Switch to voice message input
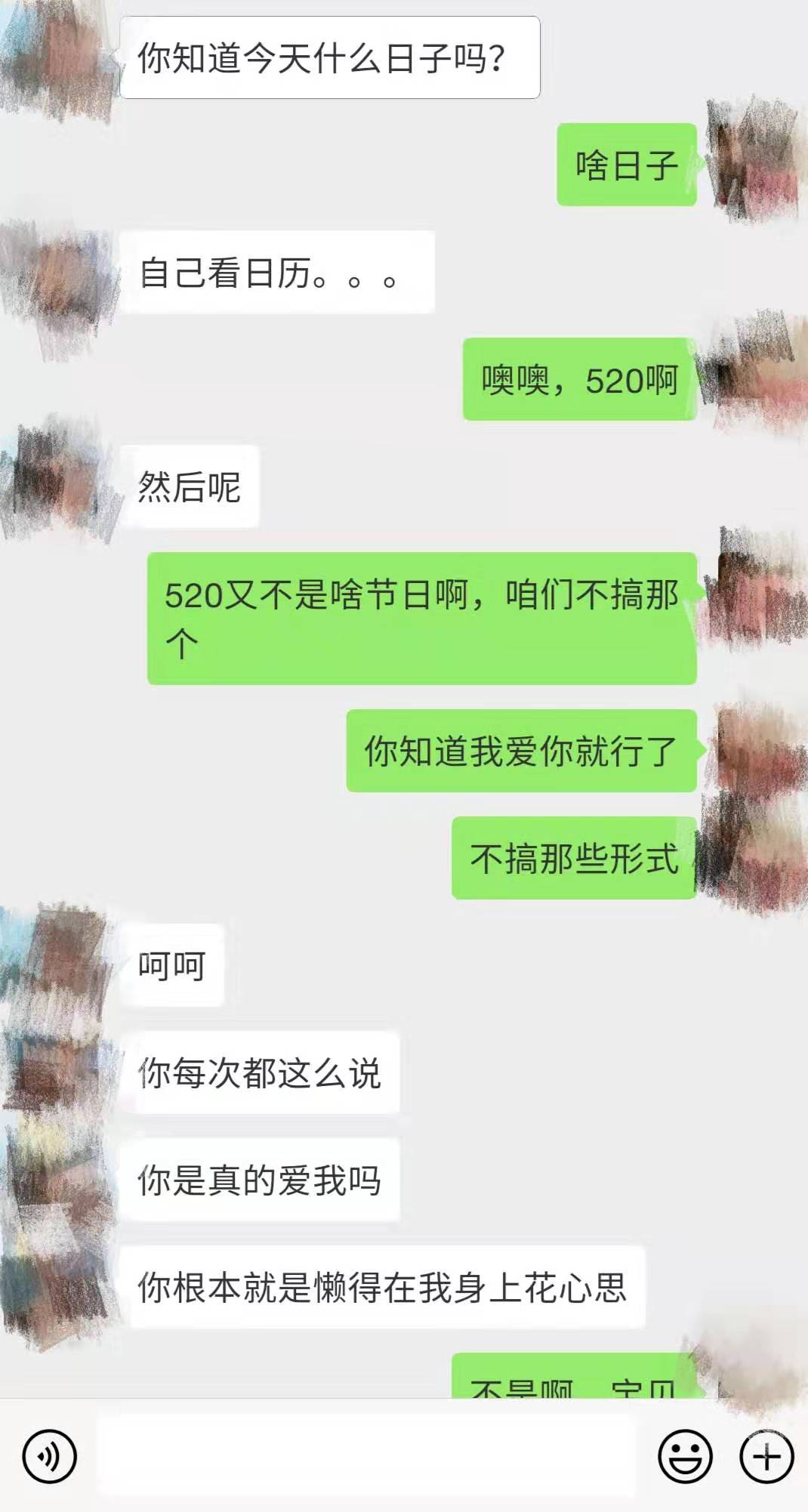The image size is (808, 1512). (x=50, y=1455)
